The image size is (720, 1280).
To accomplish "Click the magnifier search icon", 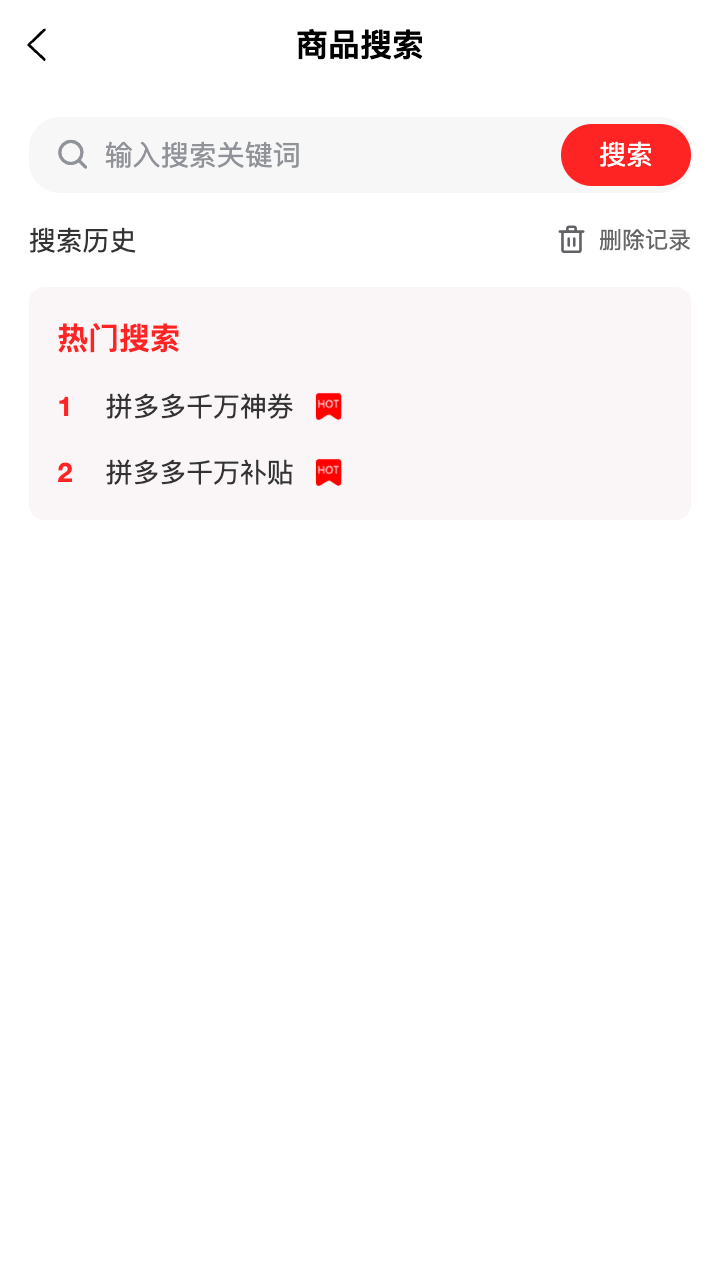I will pos(71,155).
